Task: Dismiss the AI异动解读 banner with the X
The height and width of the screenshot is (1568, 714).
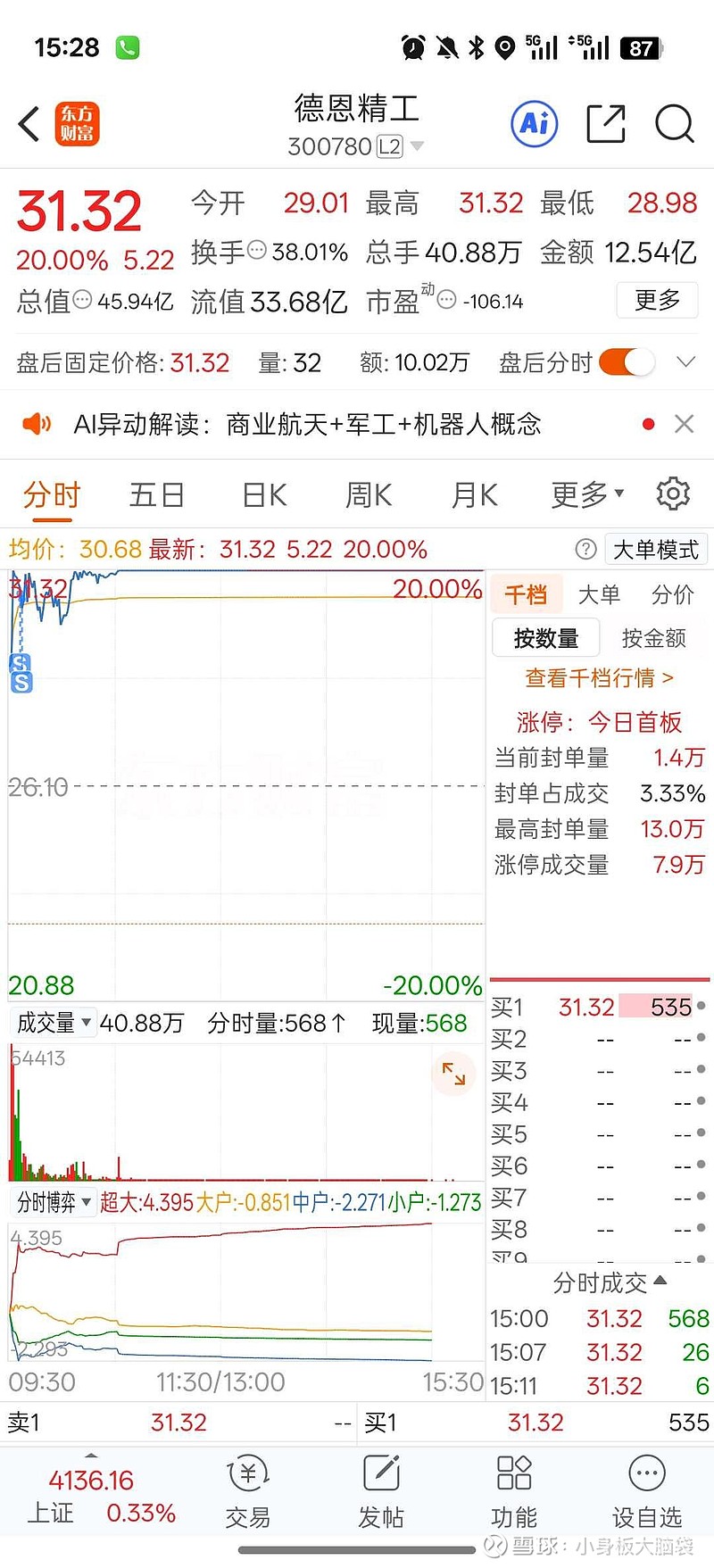Action: [x=684, y=423]
